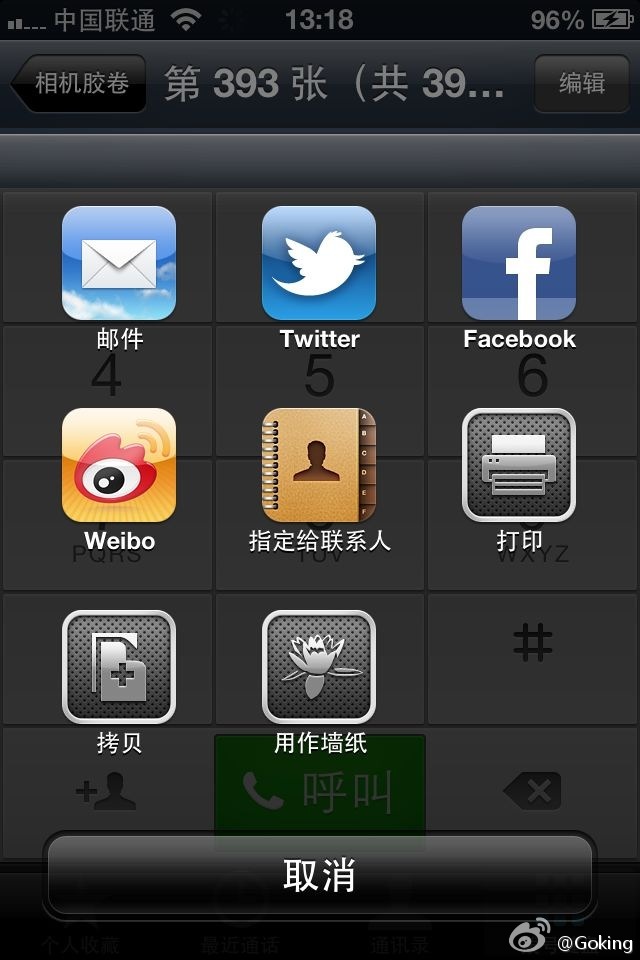Viewport: 640px width, 960px height.
Task: Dismiss the share sheet with 取消
Action: (319, 875)
